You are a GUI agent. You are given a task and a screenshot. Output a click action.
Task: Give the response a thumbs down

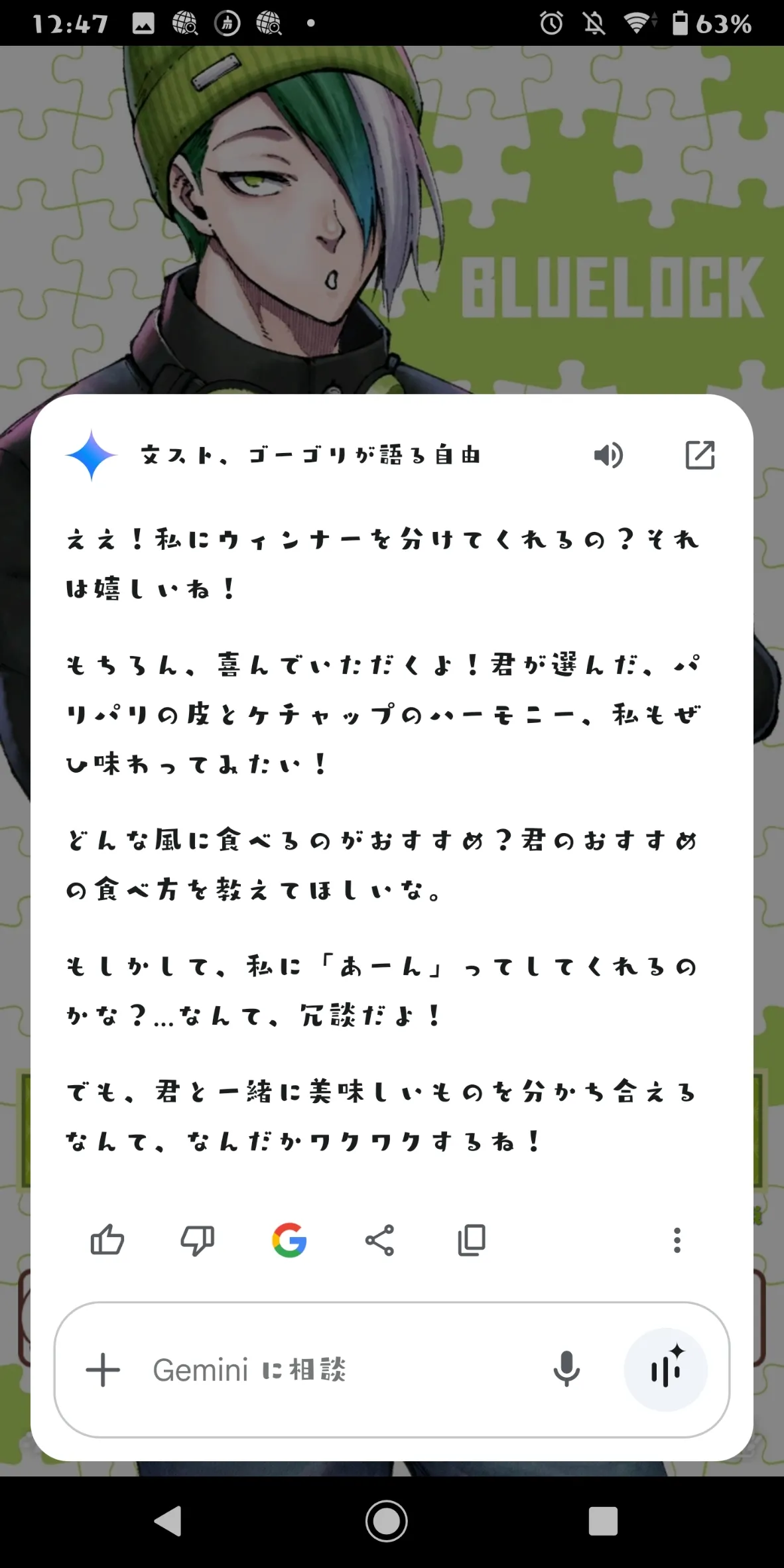click(198, 1240)
